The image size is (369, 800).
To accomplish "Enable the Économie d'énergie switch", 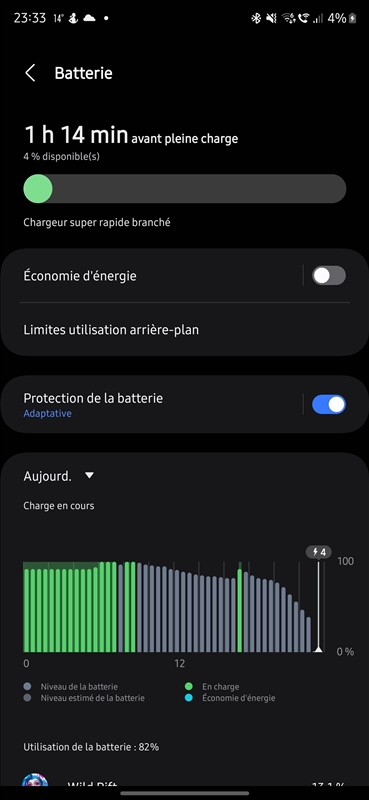I will pos(329,276).
